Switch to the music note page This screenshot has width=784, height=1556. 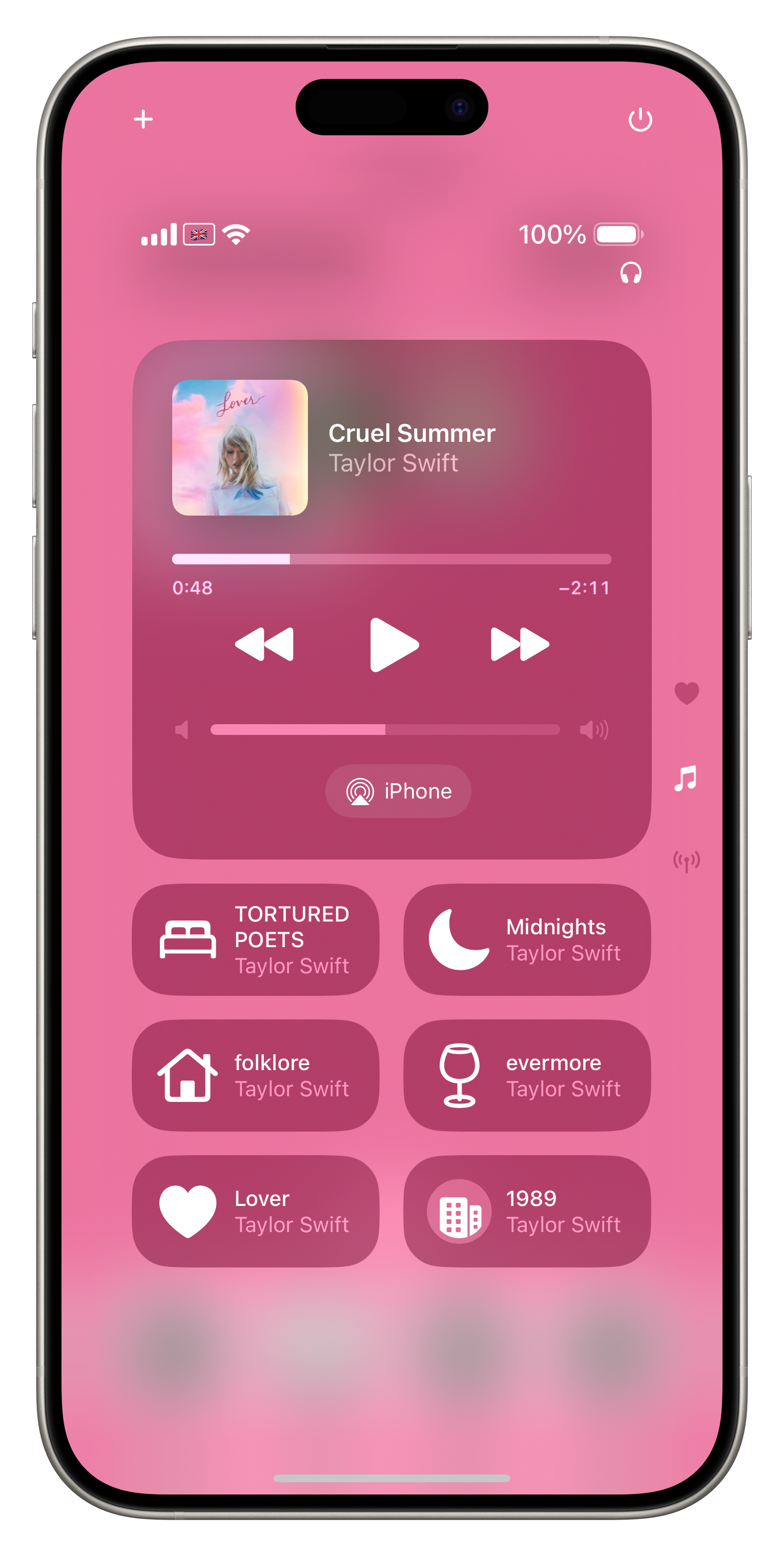(x=686, y=778)
